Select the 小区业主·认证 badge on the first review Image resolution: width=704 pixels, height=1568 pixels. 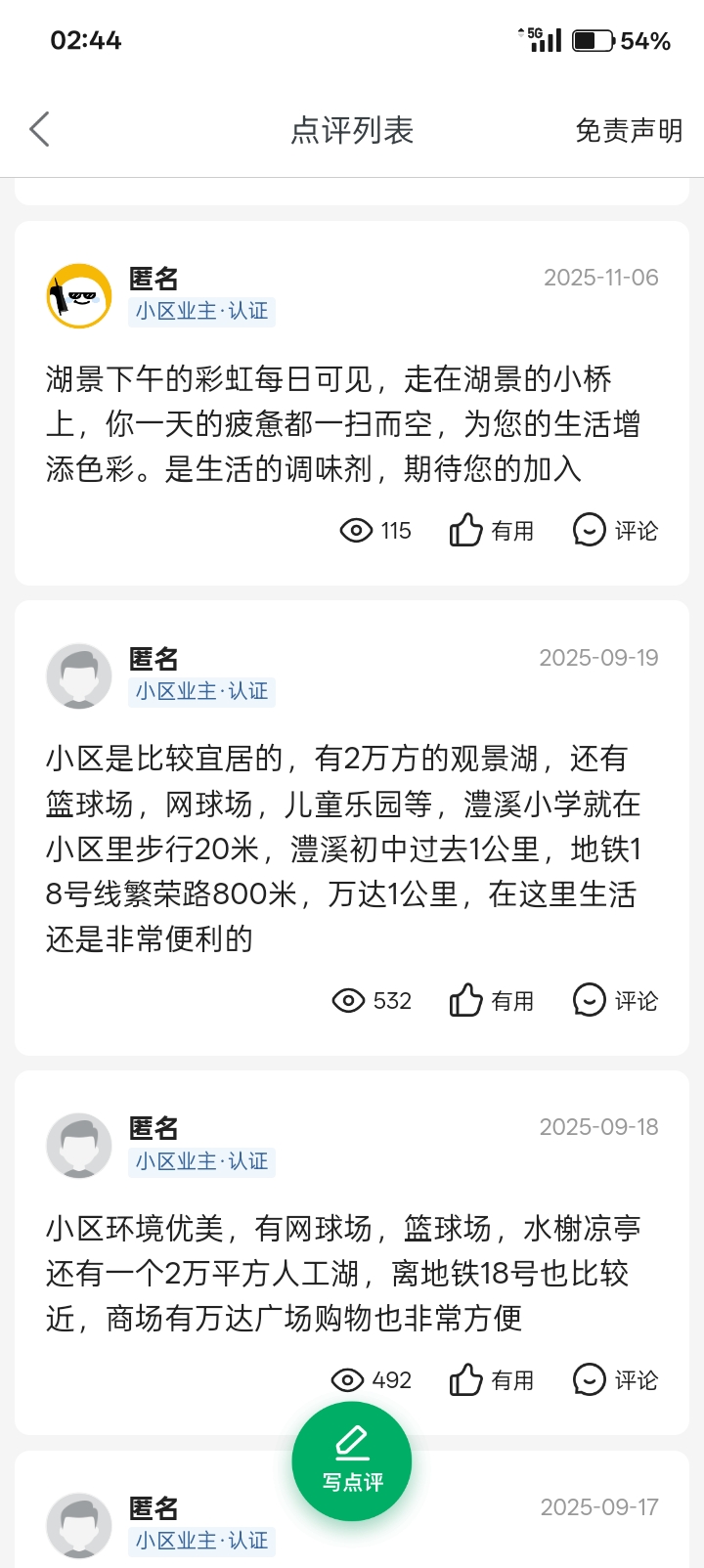click(201, 312)
